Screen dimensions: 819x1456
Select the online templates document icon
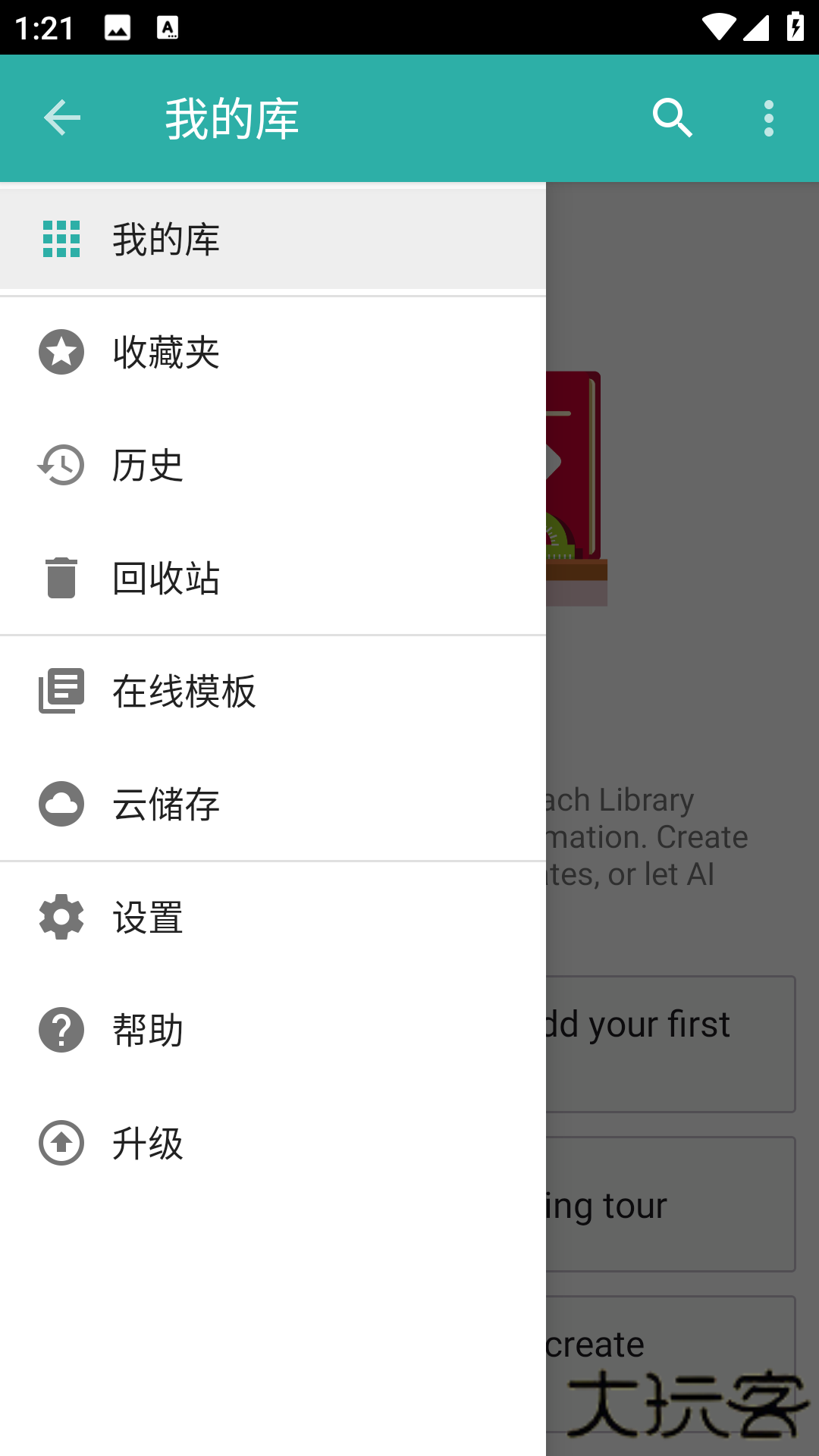point(61,691)
